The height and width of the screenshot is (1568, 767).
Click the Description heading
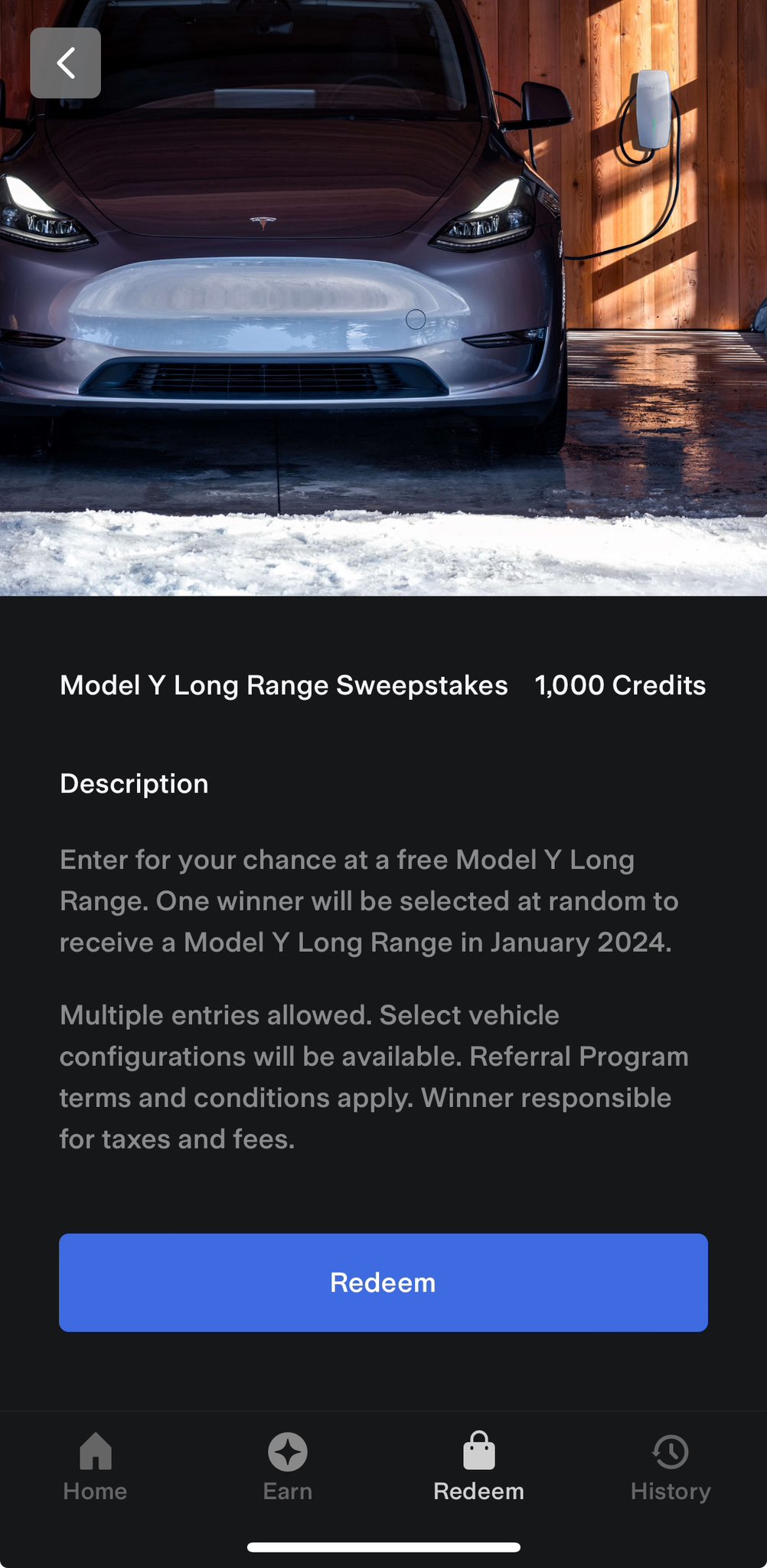(134, 782)
